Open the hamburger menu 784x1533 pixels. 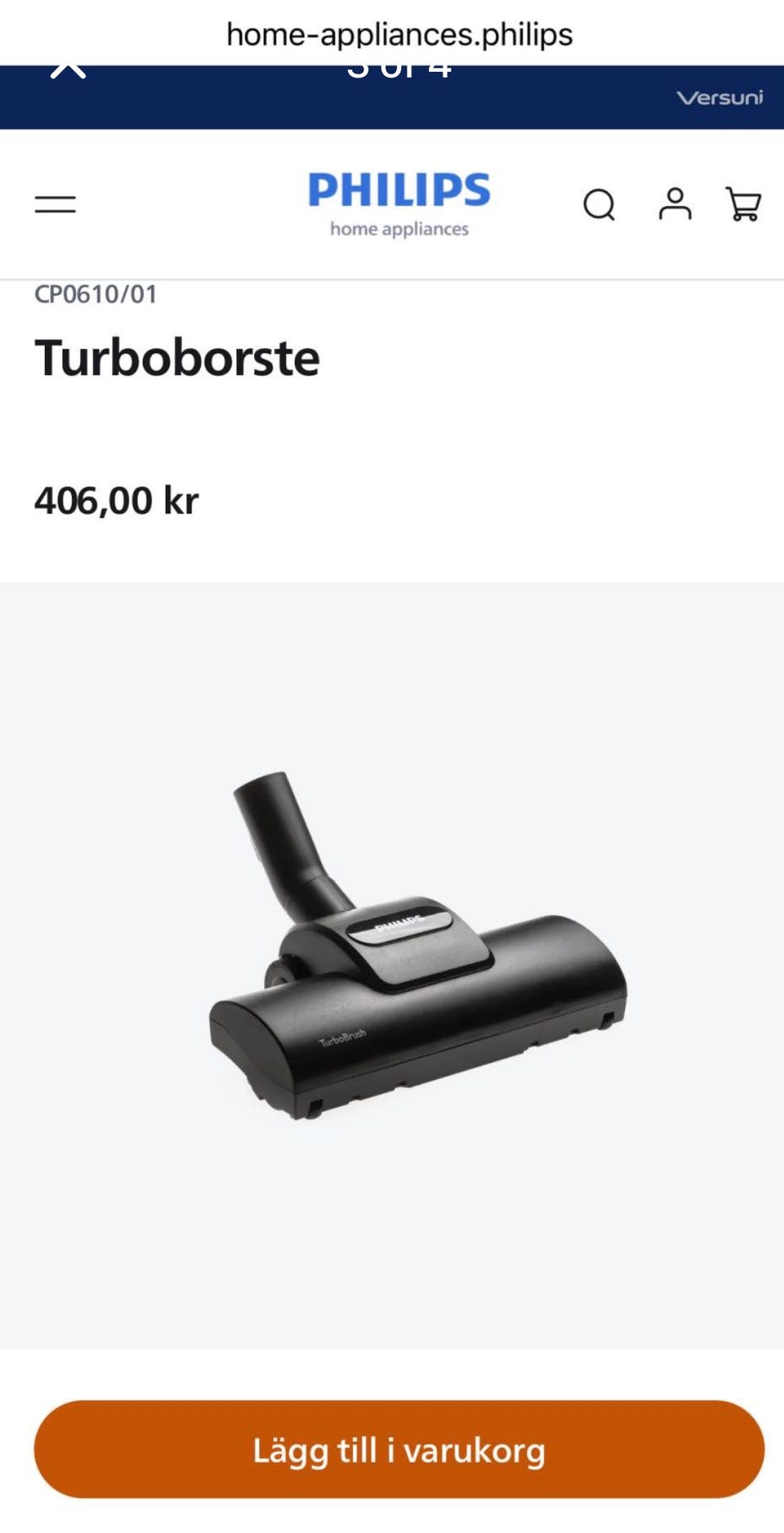(x=55, y=204)
